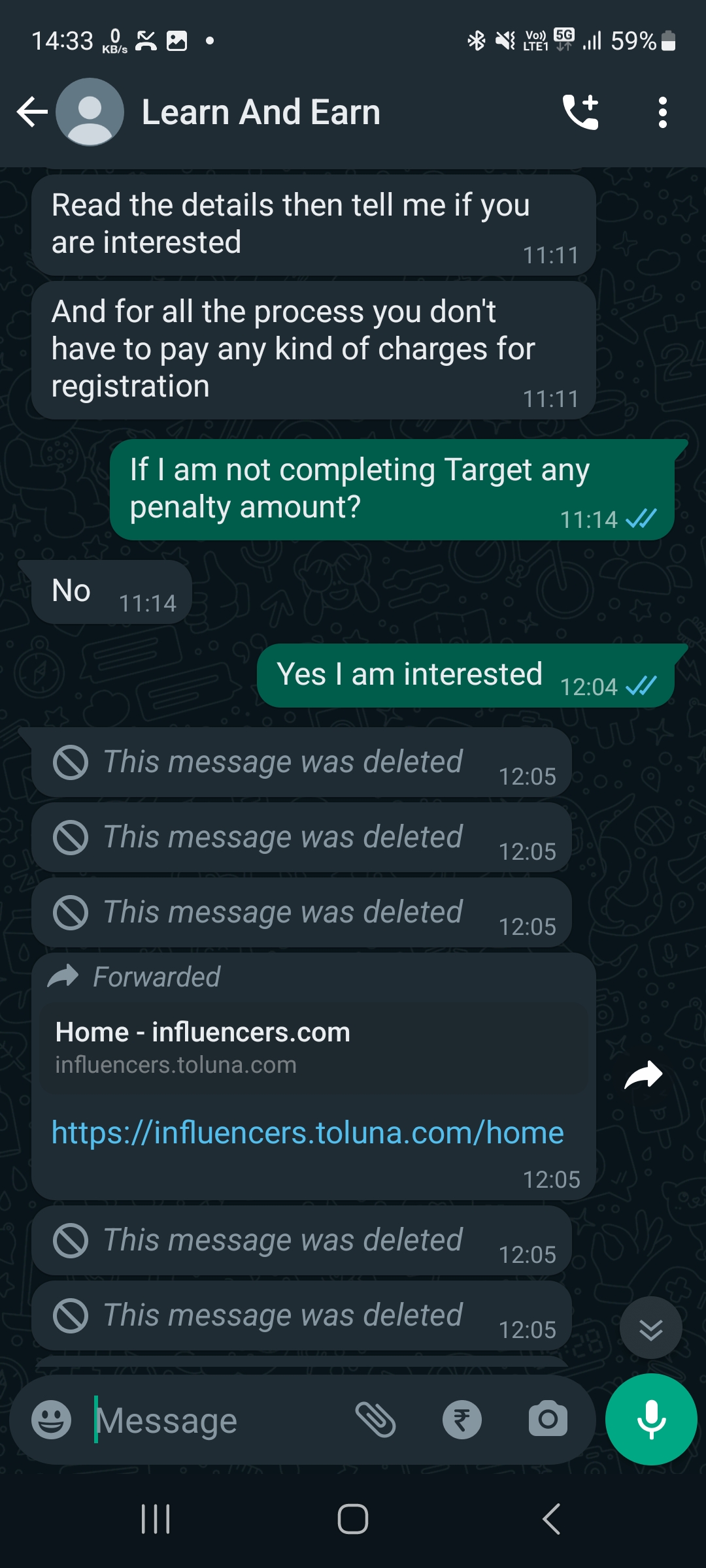Open Learn And Earn contact profile picture
Viewport: 706px width, 1568px height.
pos(90,112)
